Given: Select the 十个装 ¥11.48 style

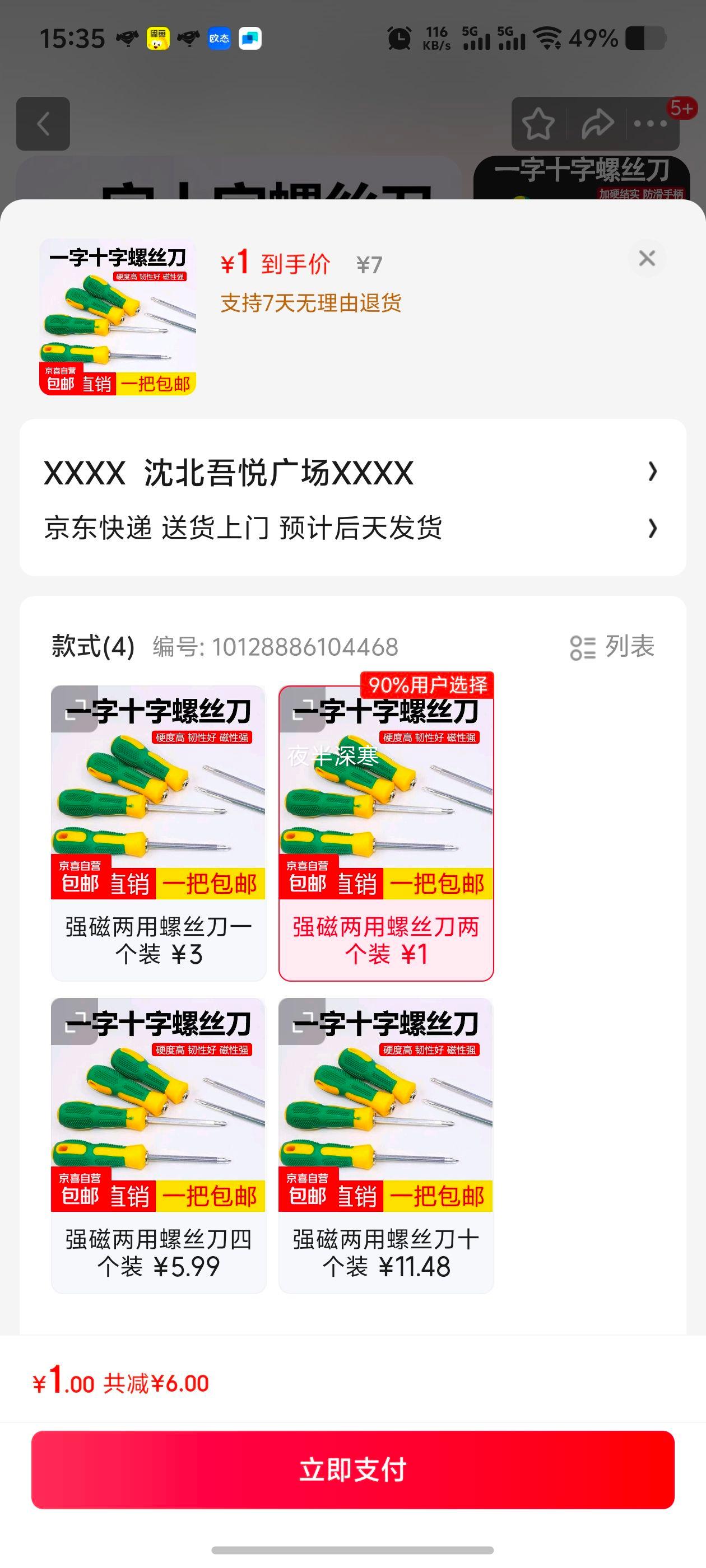Looking at the screenshot, I should coord(385,1145).
